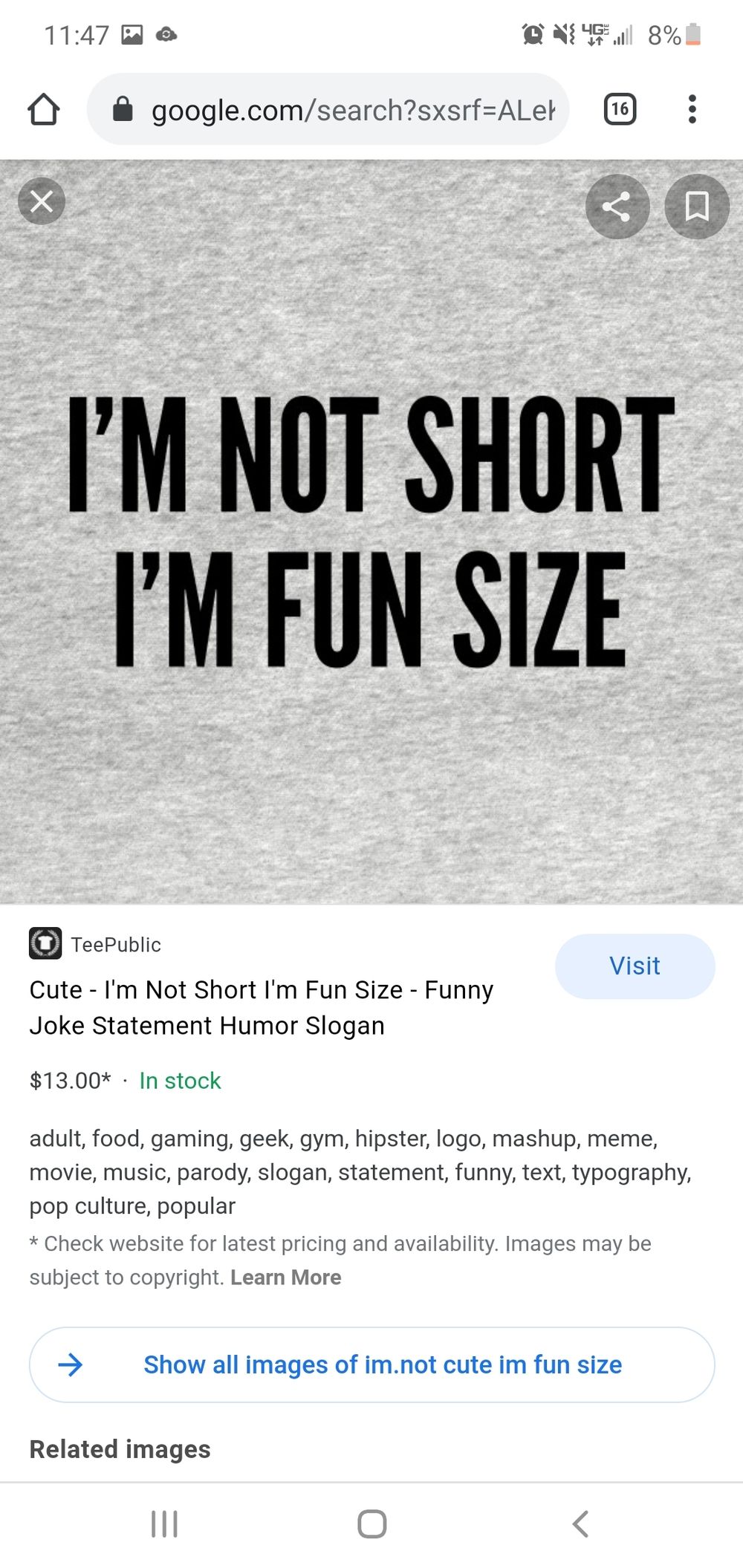Go back using the system back button
This screenshot has height=1568, width=743.
click(x=580, y=1523)
